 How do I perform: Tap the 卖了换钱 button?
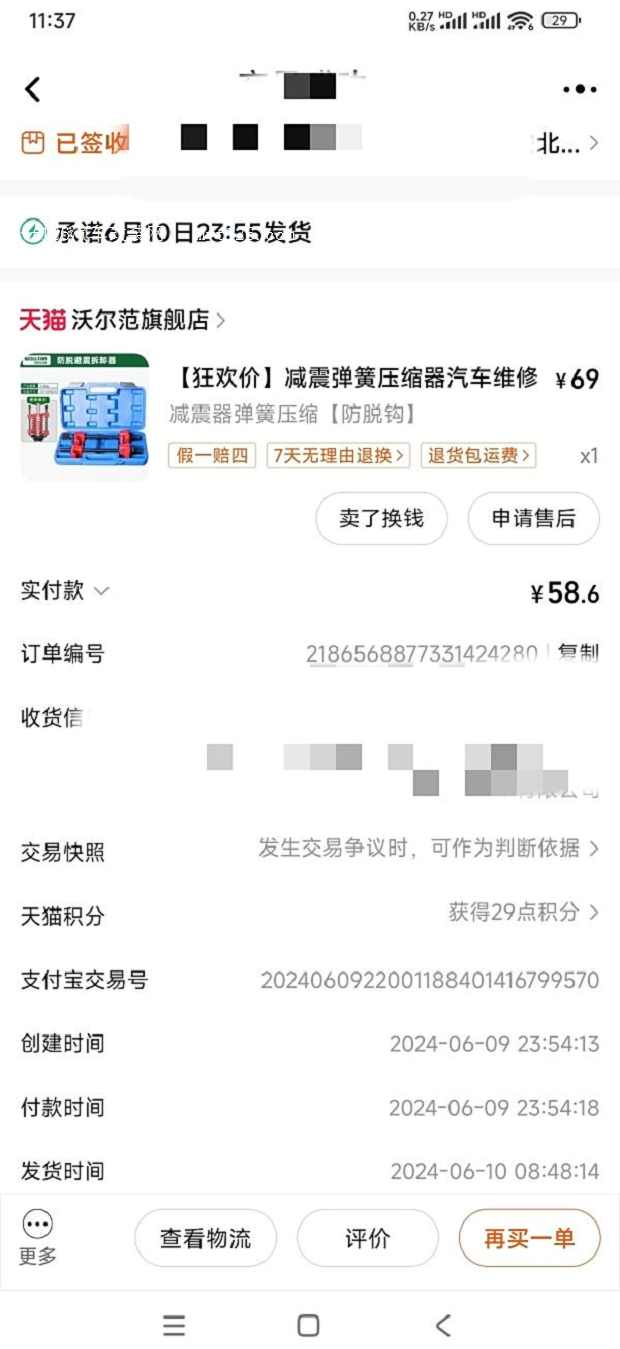381,518
